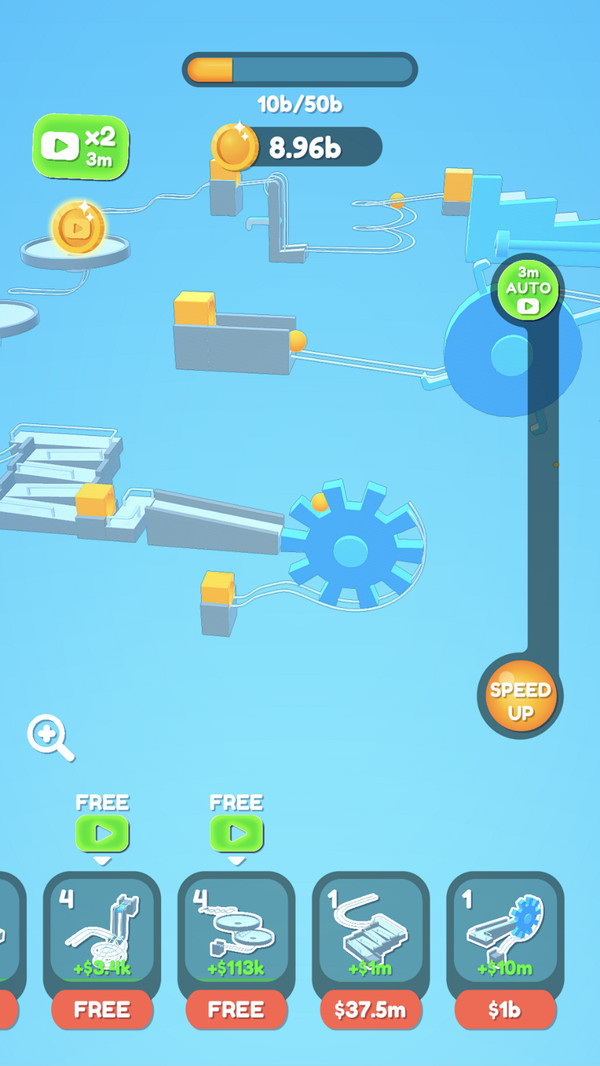Watch video for FREE +$3.4k upgrade
This screenshot has width=600, height=1066.
[102, 832]
